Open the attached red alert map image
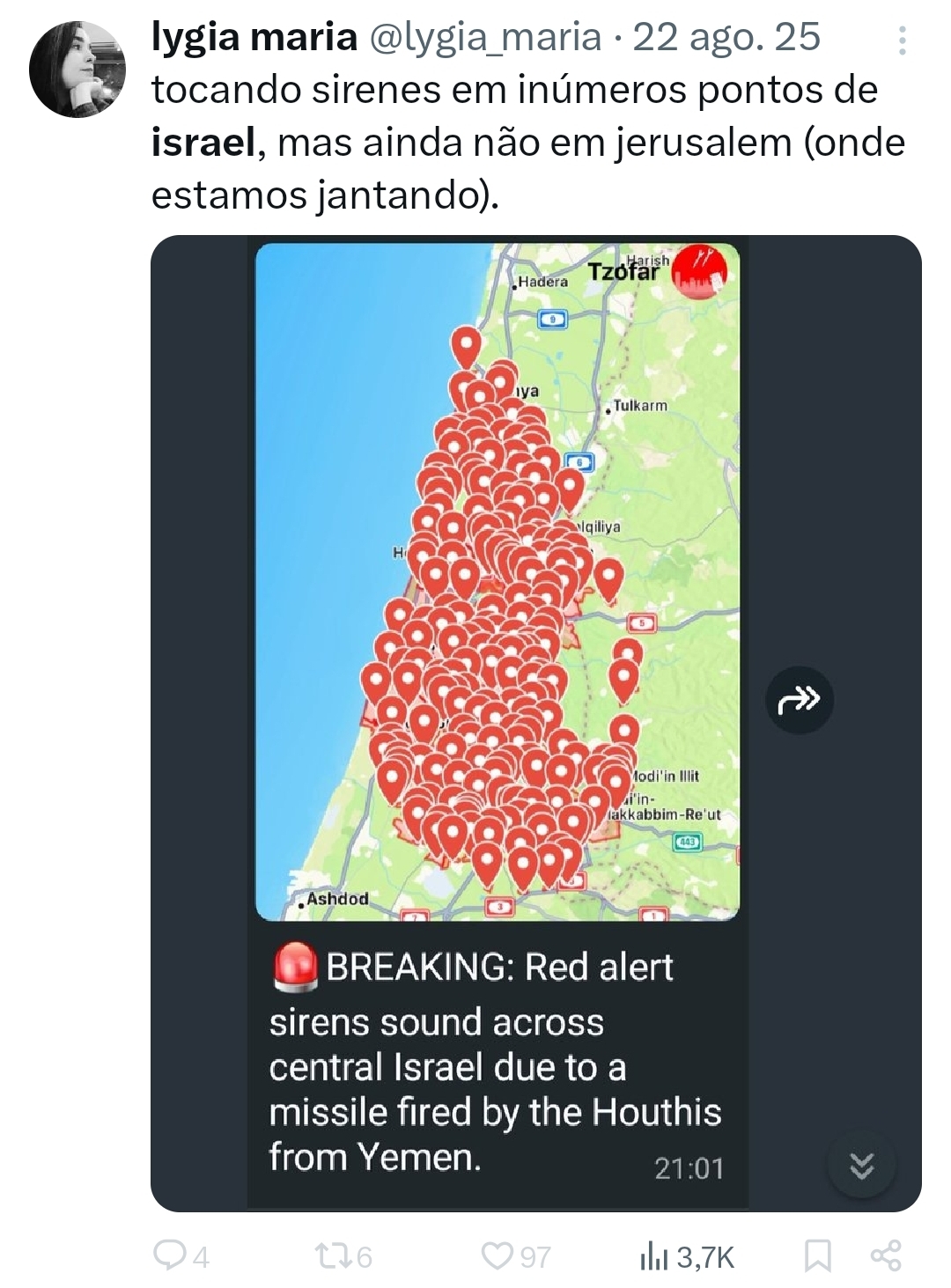This screenshot has width=951, height=1288. (x=498, y=581)
